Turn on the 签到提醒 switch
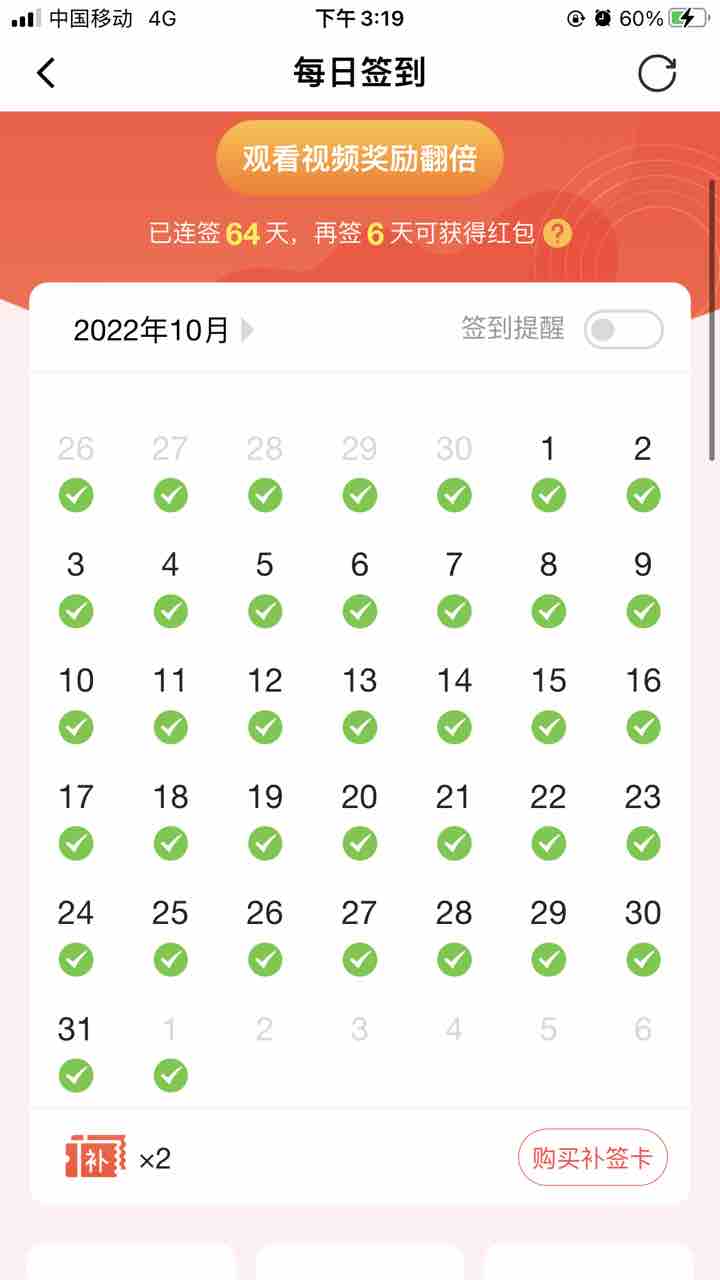Viewport: 720px width, 1280px height. (x=623, y=329)
